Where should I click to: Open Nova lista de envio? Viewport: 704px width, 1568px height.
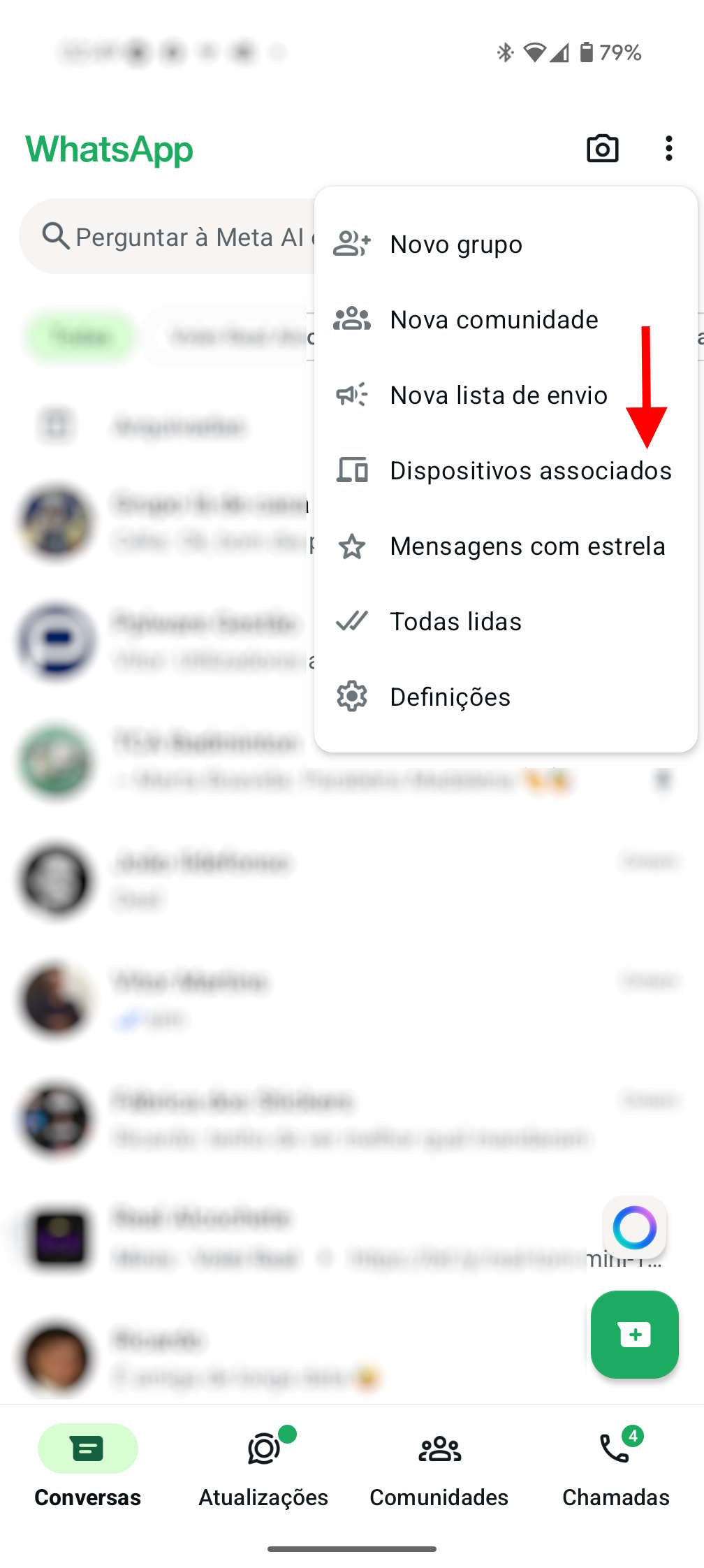click(x=498, y=395)
